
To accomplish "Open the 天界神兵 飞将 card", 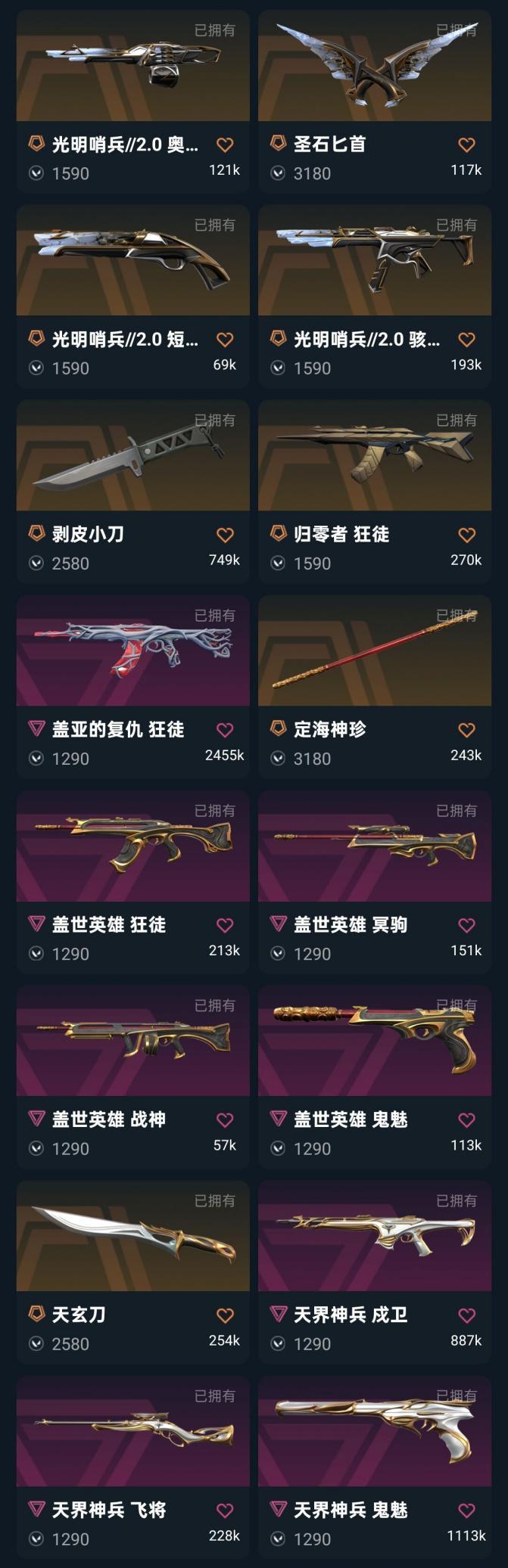I will pos(132,1432).
